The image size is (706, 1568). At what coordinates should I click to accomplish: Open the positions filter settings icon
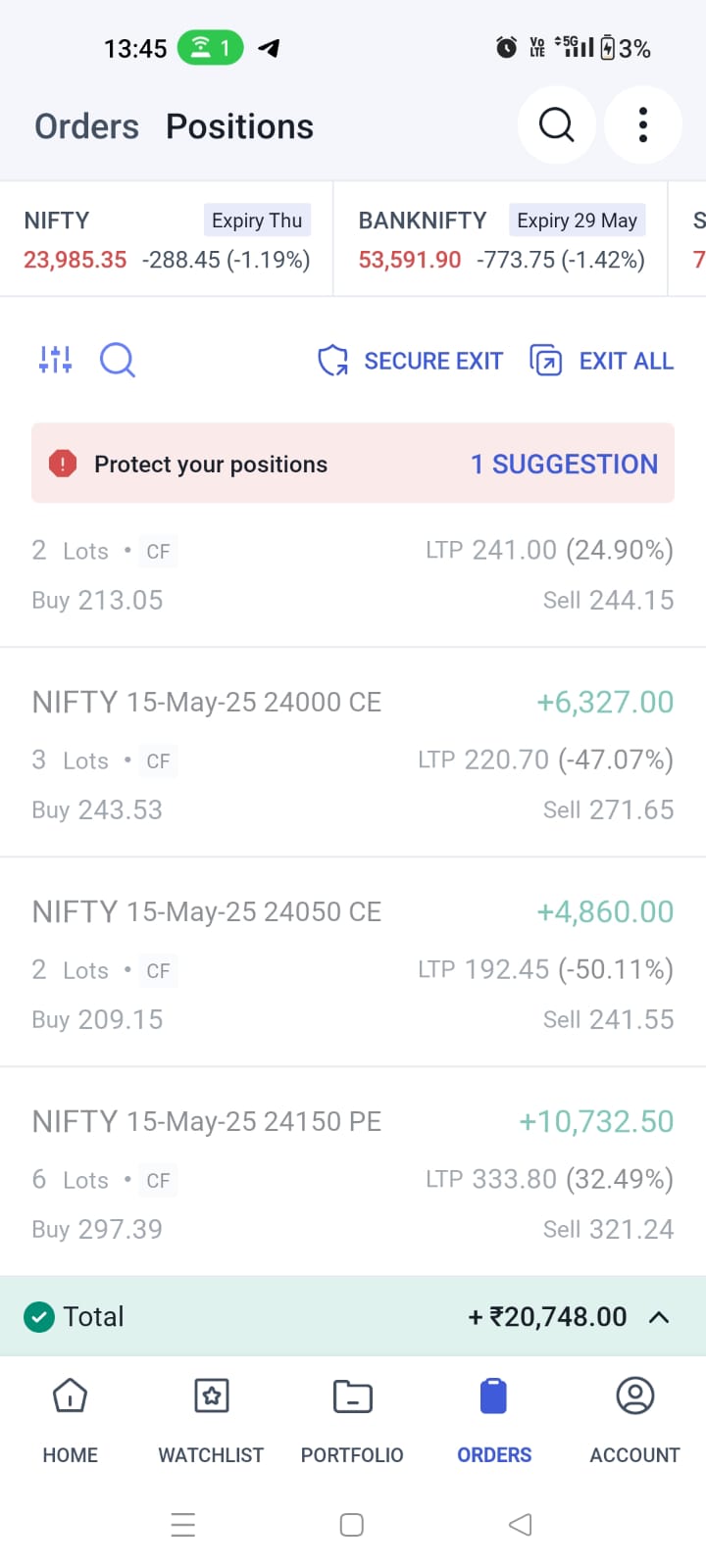click(x=55, y=360)
